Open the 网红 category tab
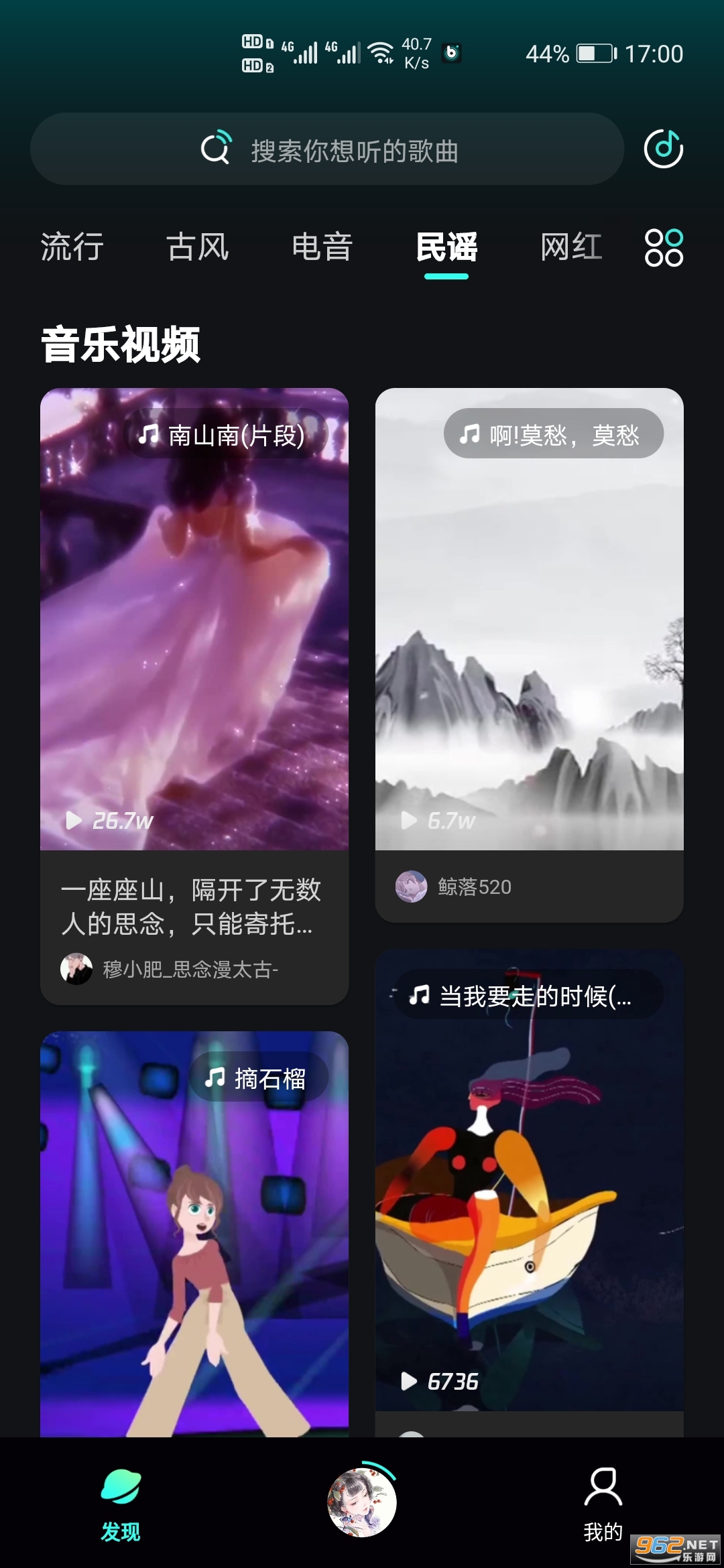The width and height of the screenshot is (724, 1568). (x=571, y=247)
